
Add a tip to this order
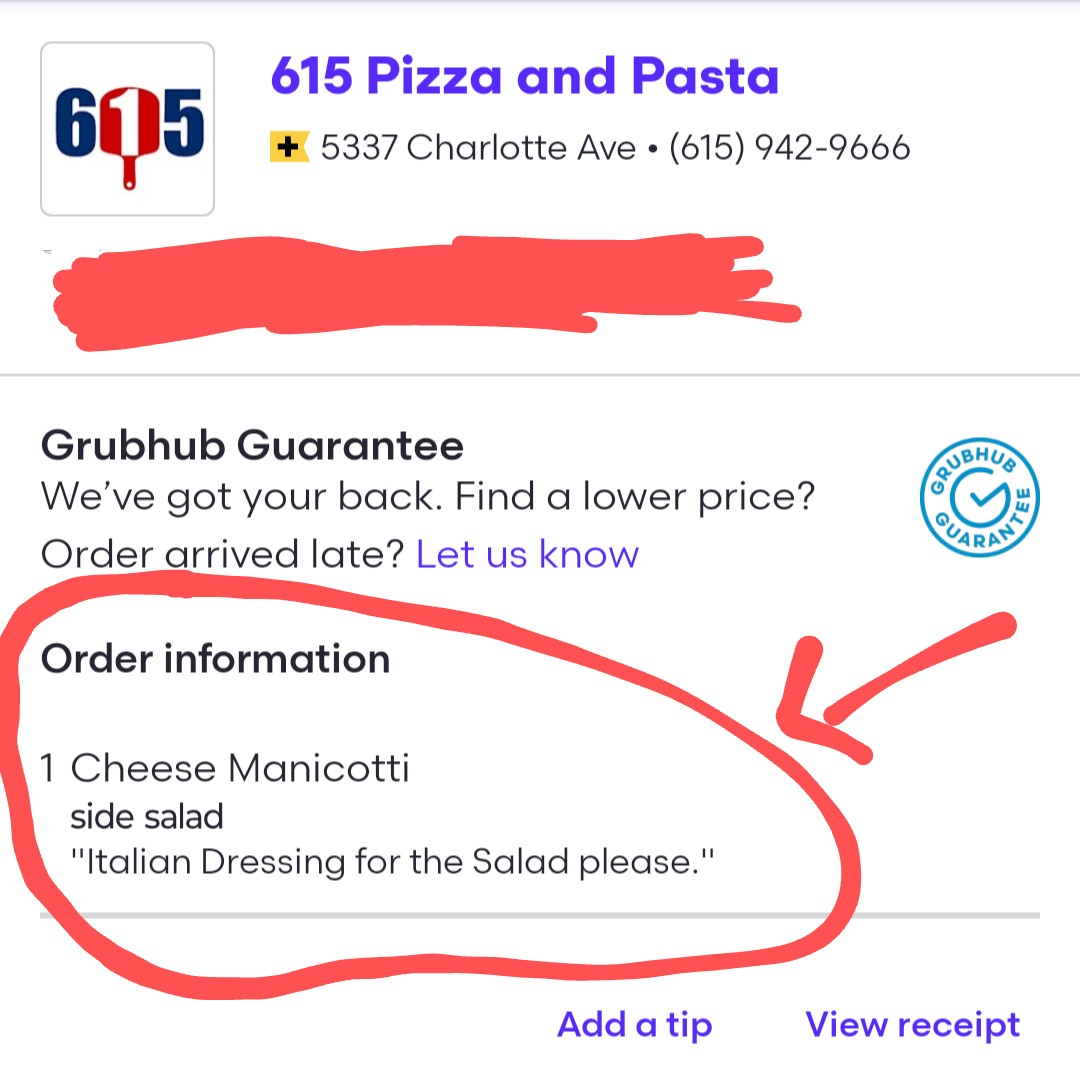(634, 1024)
